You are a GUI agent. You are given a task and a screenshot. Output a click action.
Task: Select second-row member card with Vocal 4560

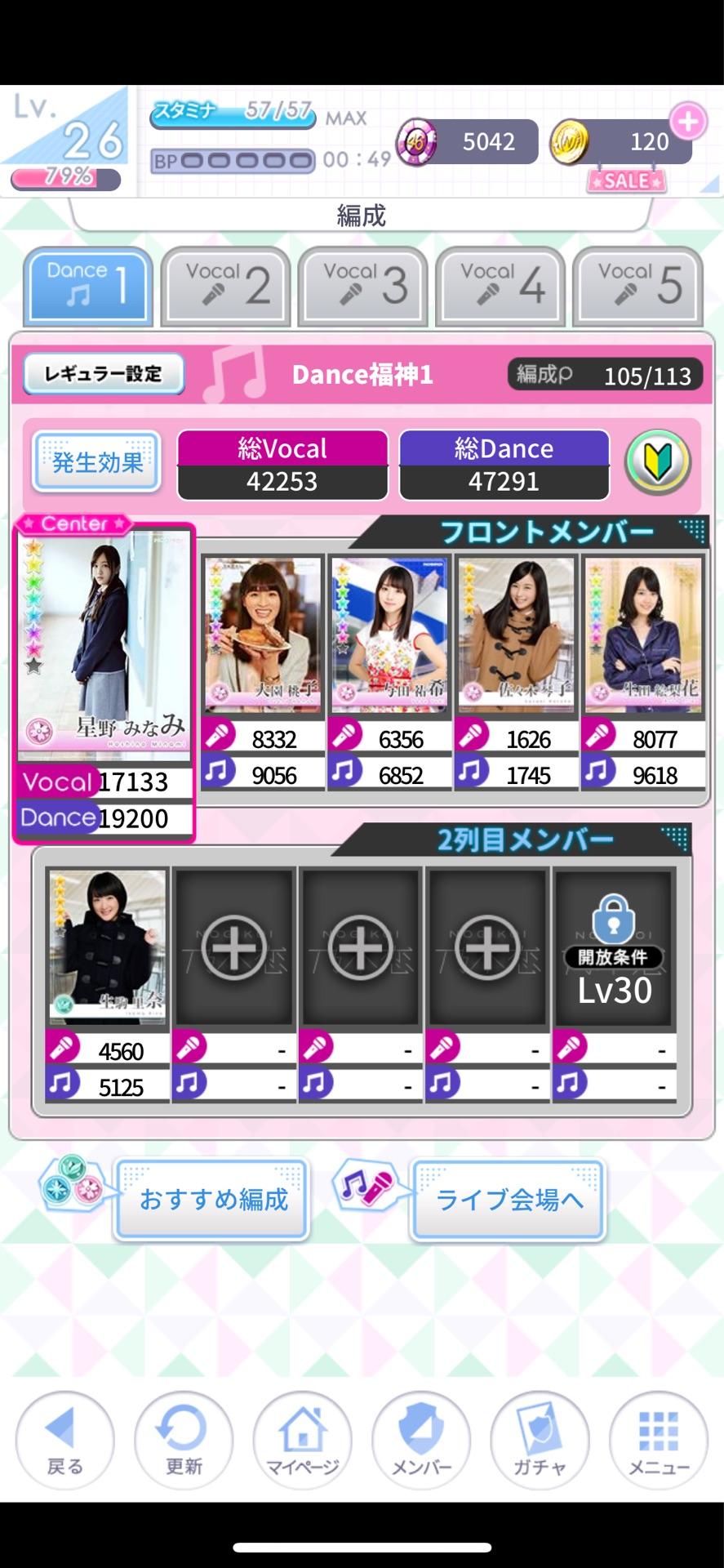click(x=107, y=946)
